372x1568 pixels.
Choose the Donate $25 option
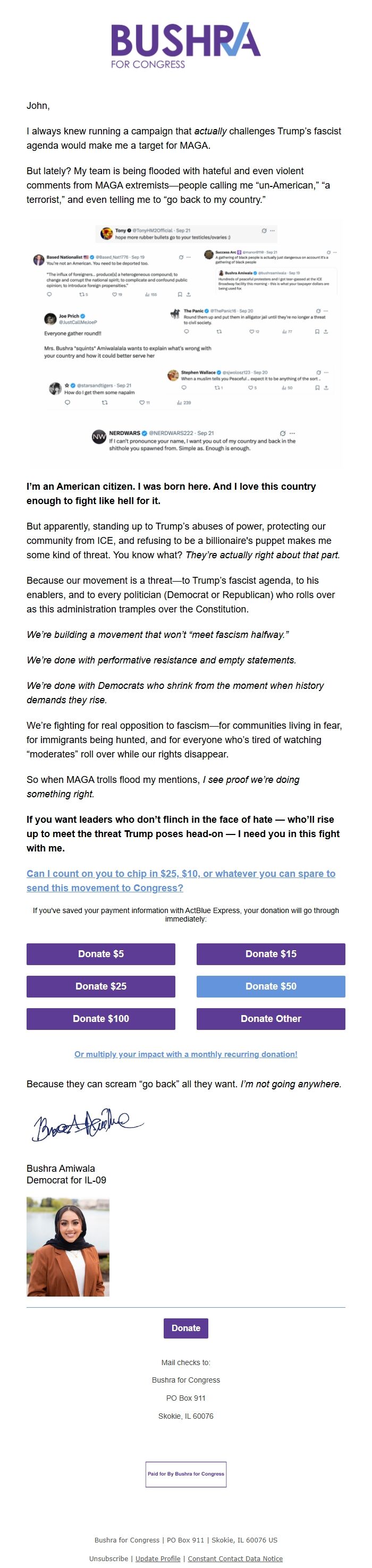pos(100,985)
